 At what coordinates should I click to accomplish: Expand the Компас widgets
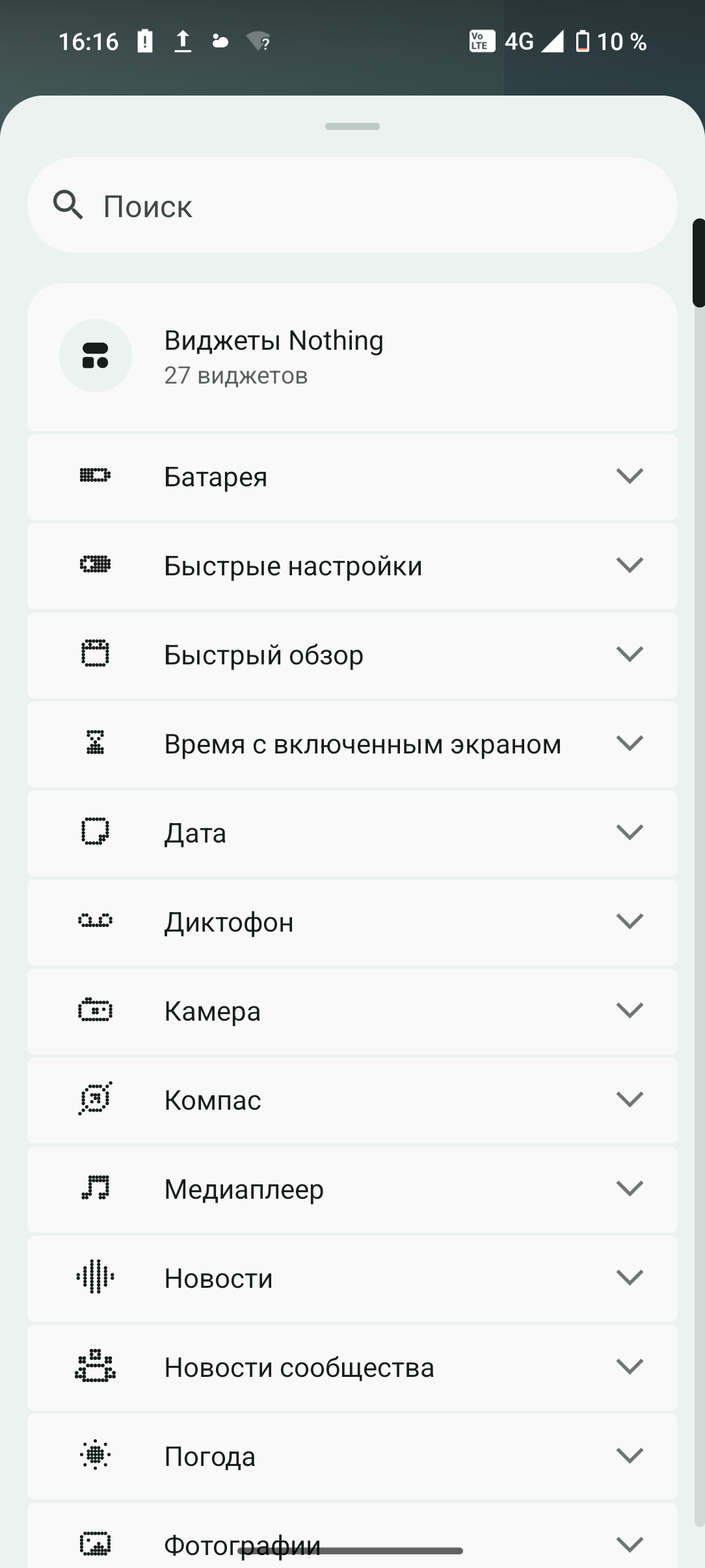click(x=351, y=1100)
